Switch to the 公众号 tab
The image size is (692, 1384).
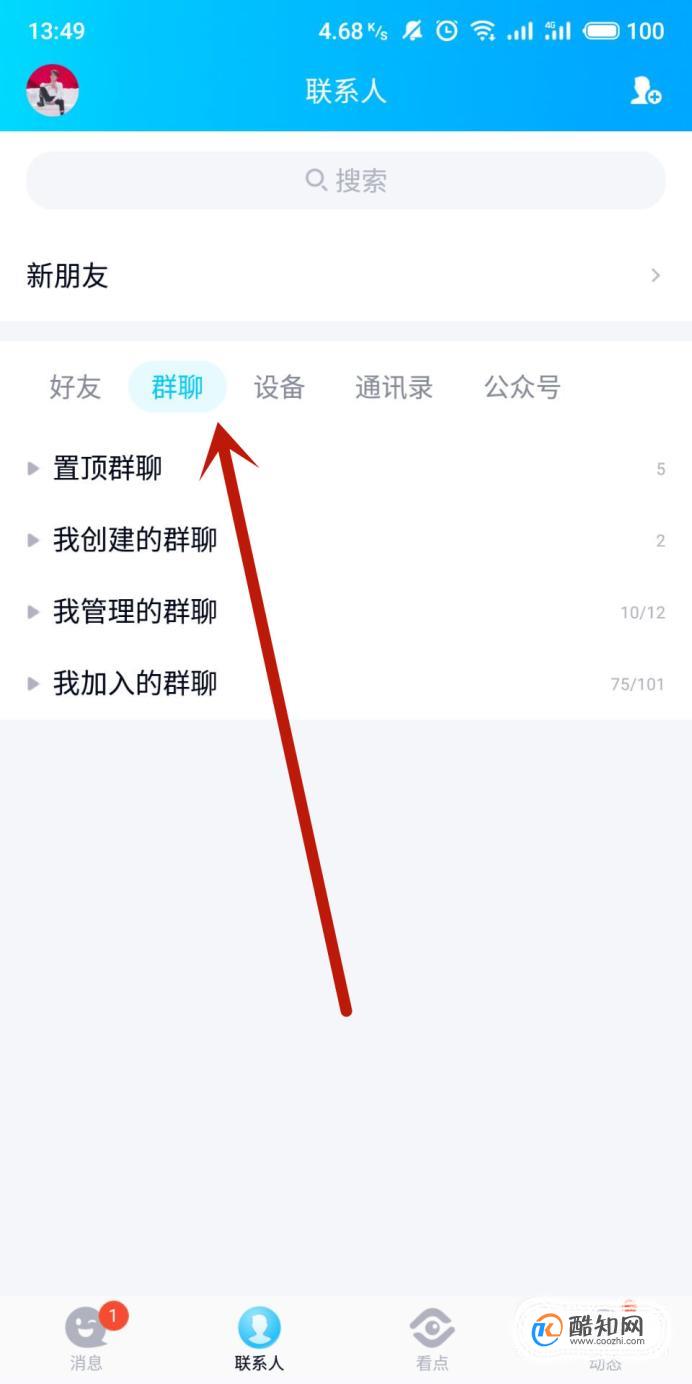[522, 387]
